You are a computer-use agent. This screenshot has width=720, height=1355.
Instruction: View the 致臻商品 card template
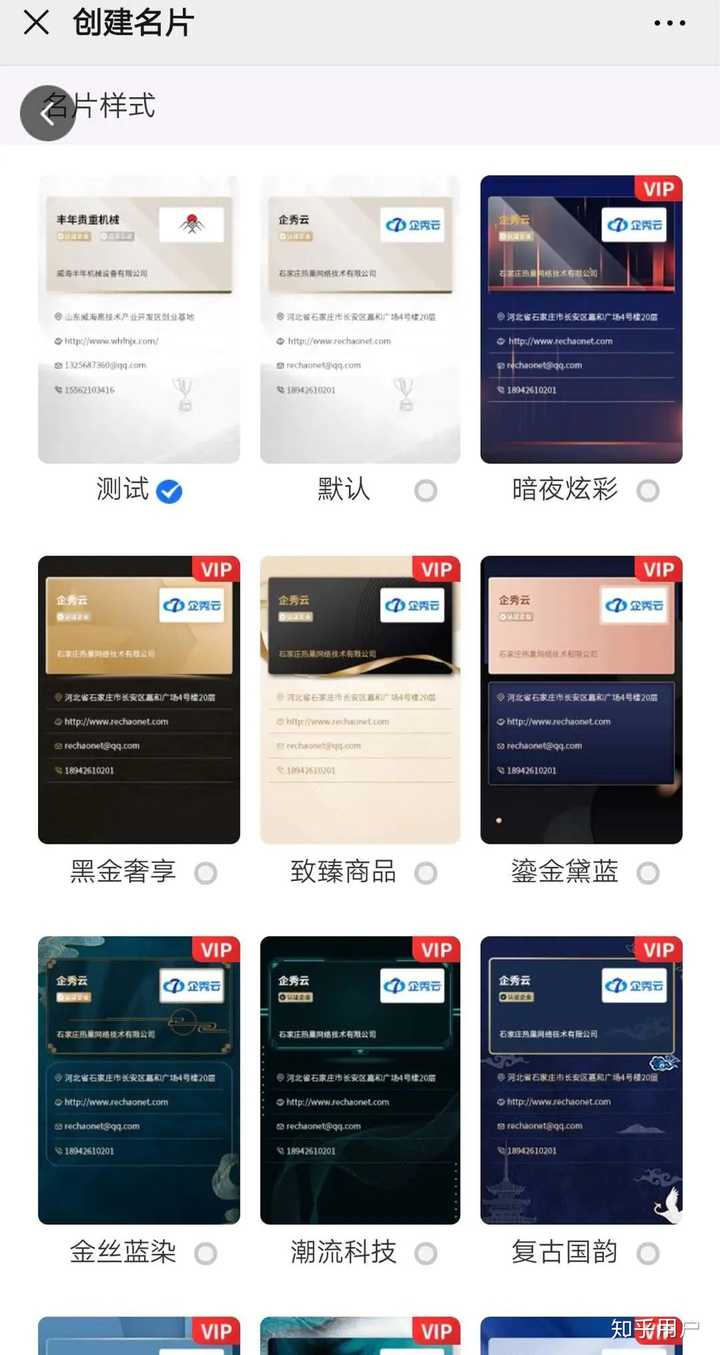point(360,700)
